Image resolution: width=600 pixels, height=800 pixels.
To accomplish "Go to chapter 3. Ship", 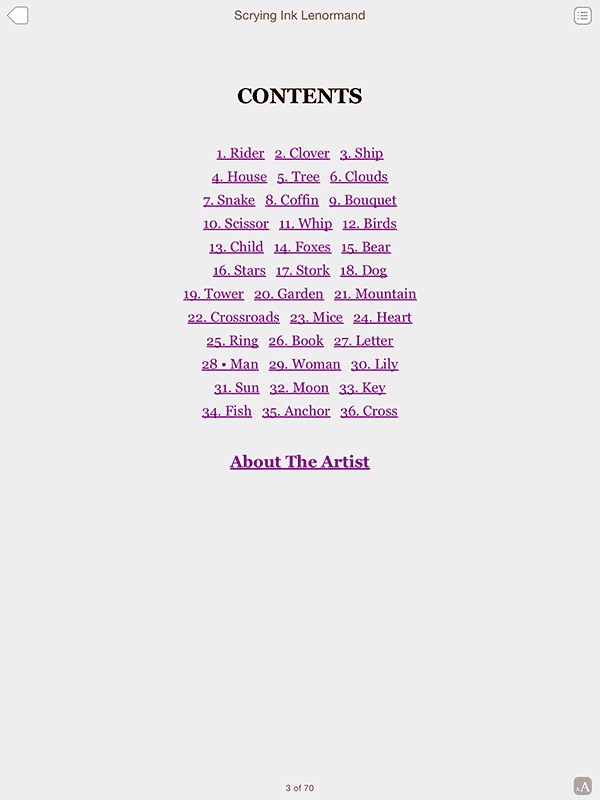I will click(361, 153).
